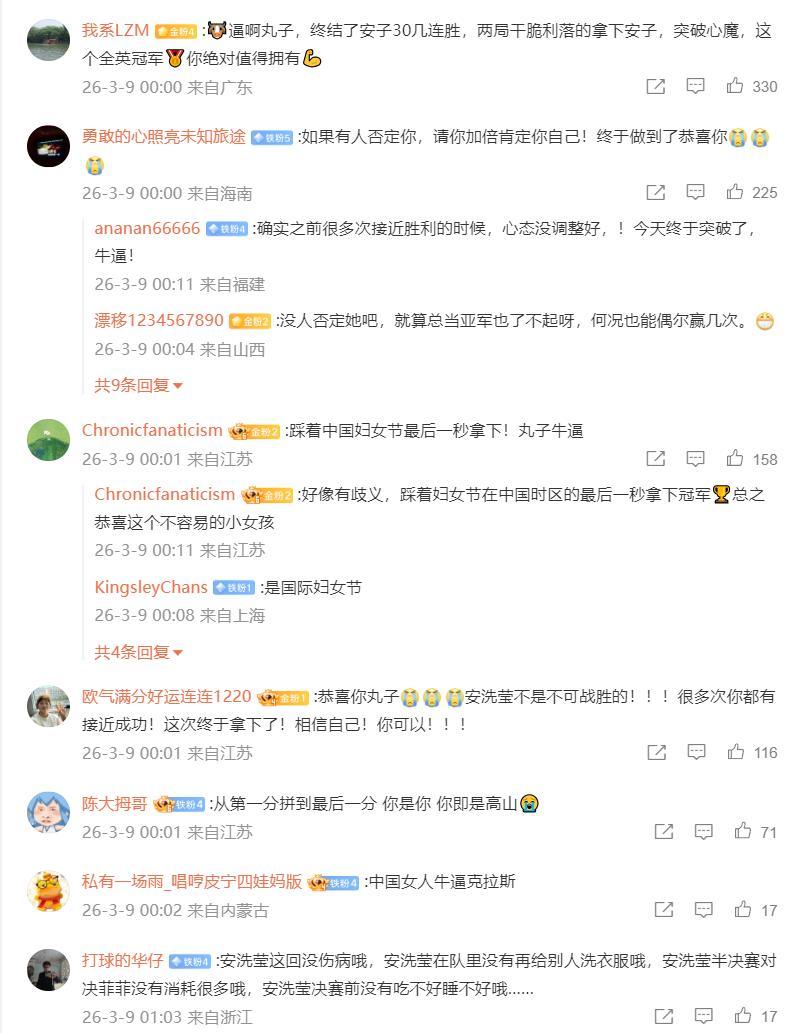Share the comment by 我系LZM
The height and width of the screenshot is (1033, 795).
(x=656, y=86)
